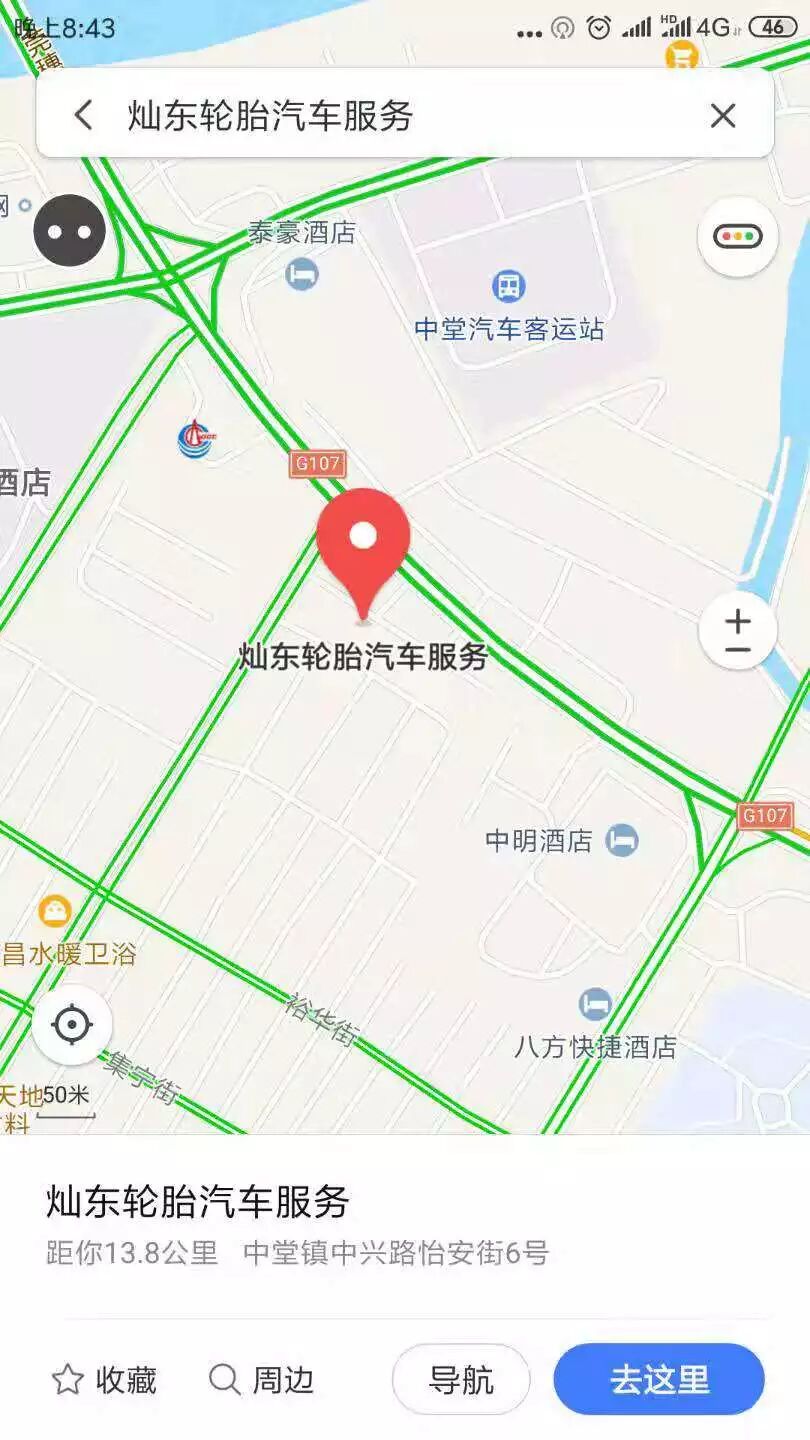The height and width of the screenshot is (1440, 810).
Task: Select the 泰豪酒店 hotel marker
Action: [x=302, y=272]
